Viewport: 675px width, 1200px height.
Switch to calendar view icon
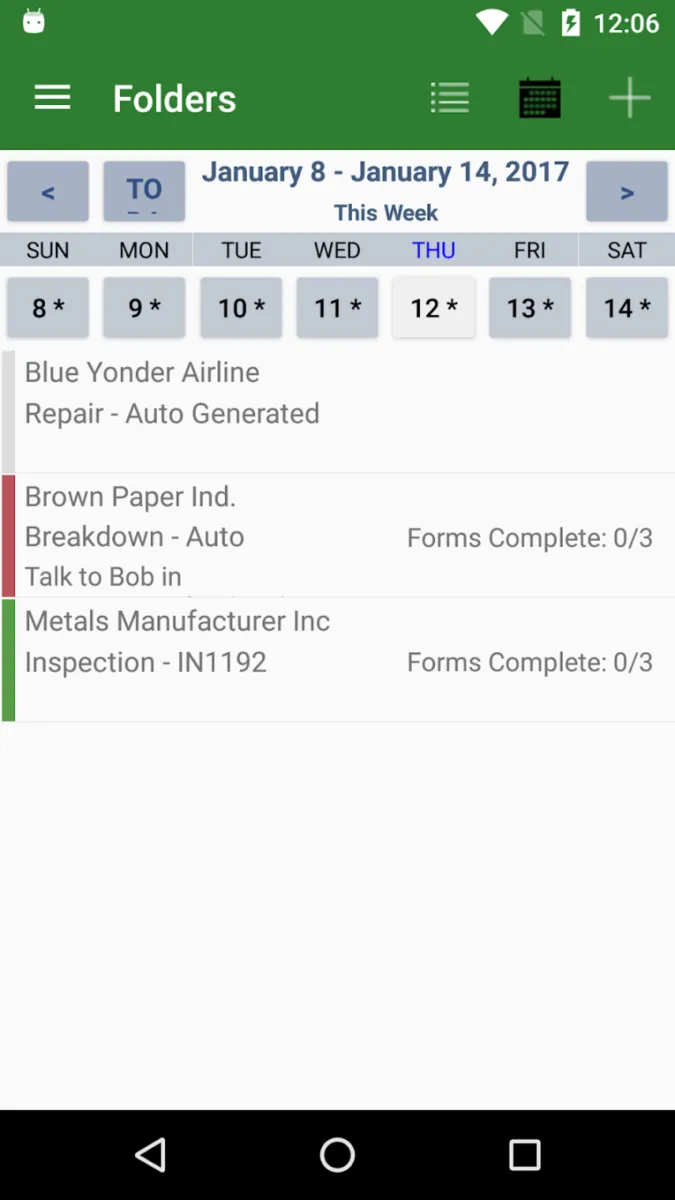coord(539,98)
